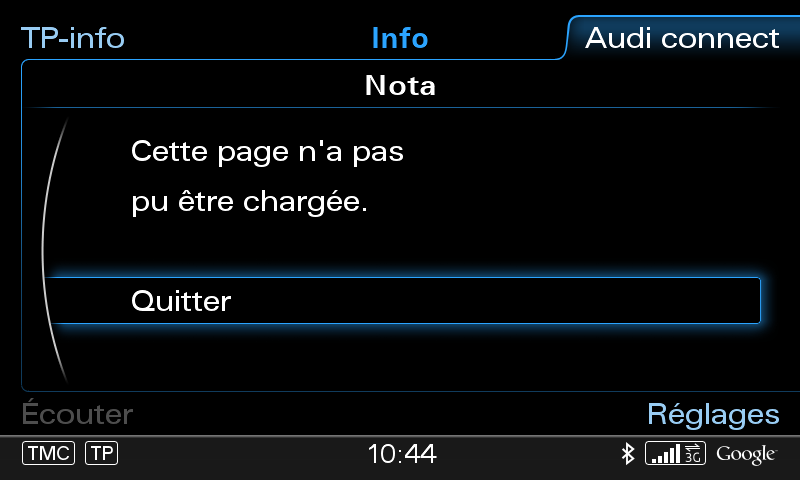
Task: Open the Audi connect tab
Action: pyautogui.click(x=681, y=38)
